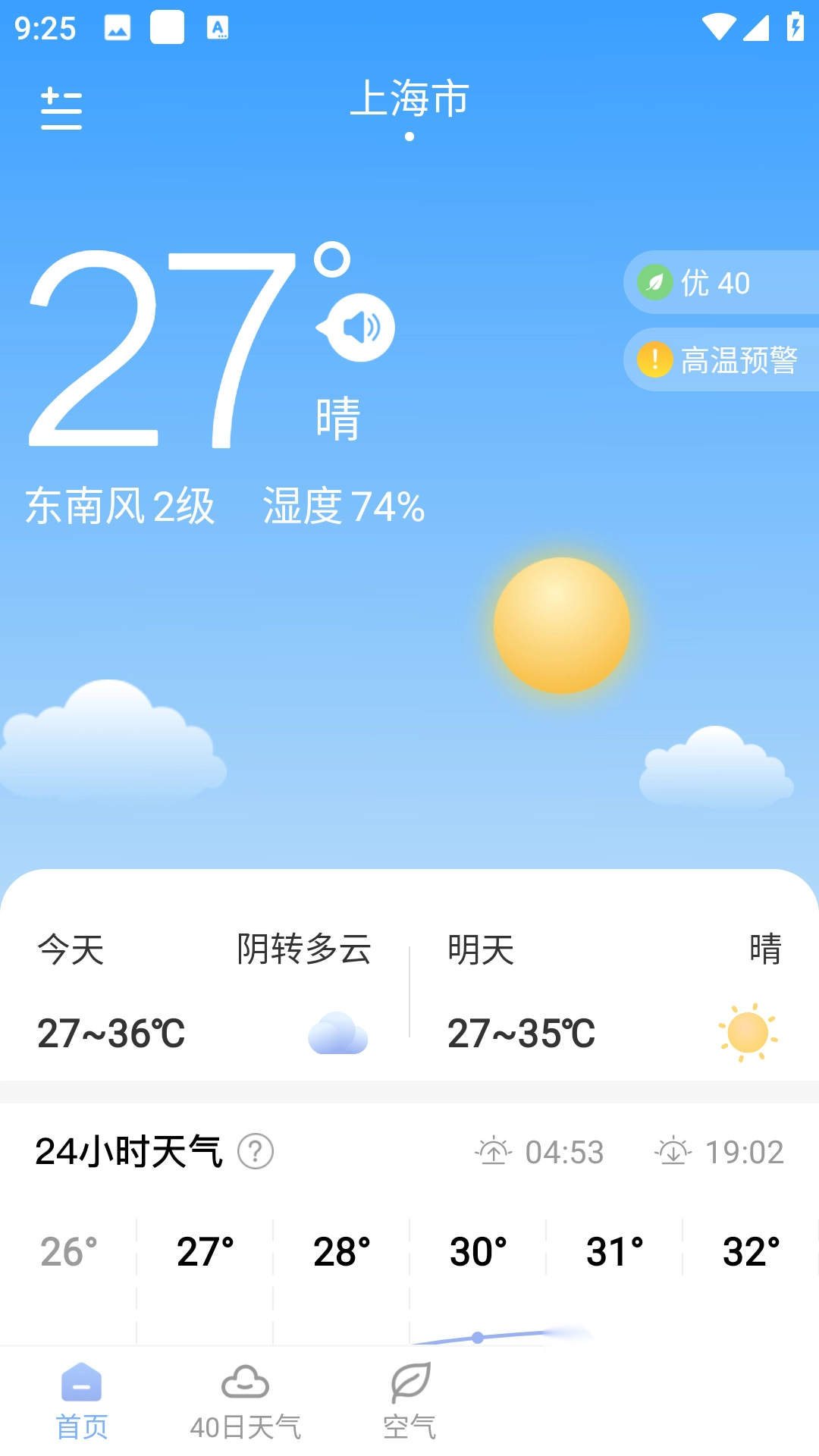Tap the sunrise icon next to 04:53

click(494, 1150)
